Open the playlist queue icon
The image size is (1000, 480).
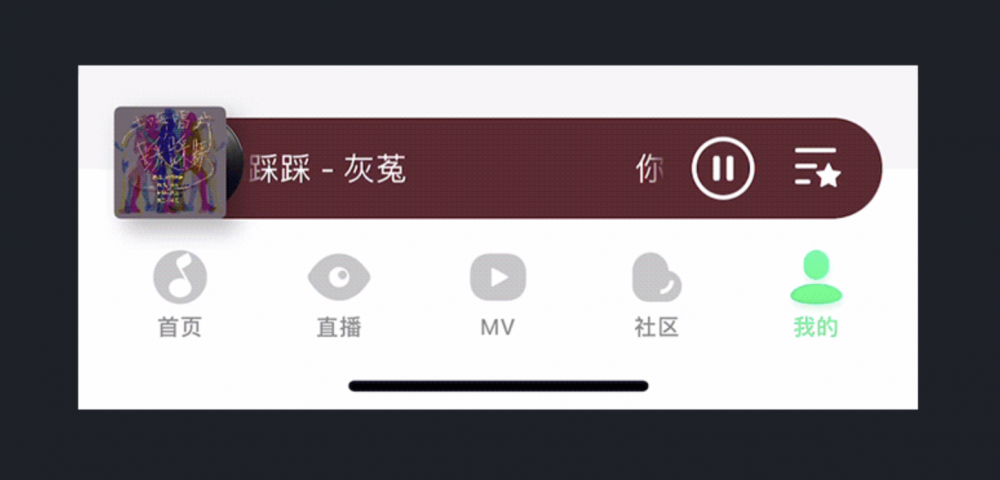point(817,168)
